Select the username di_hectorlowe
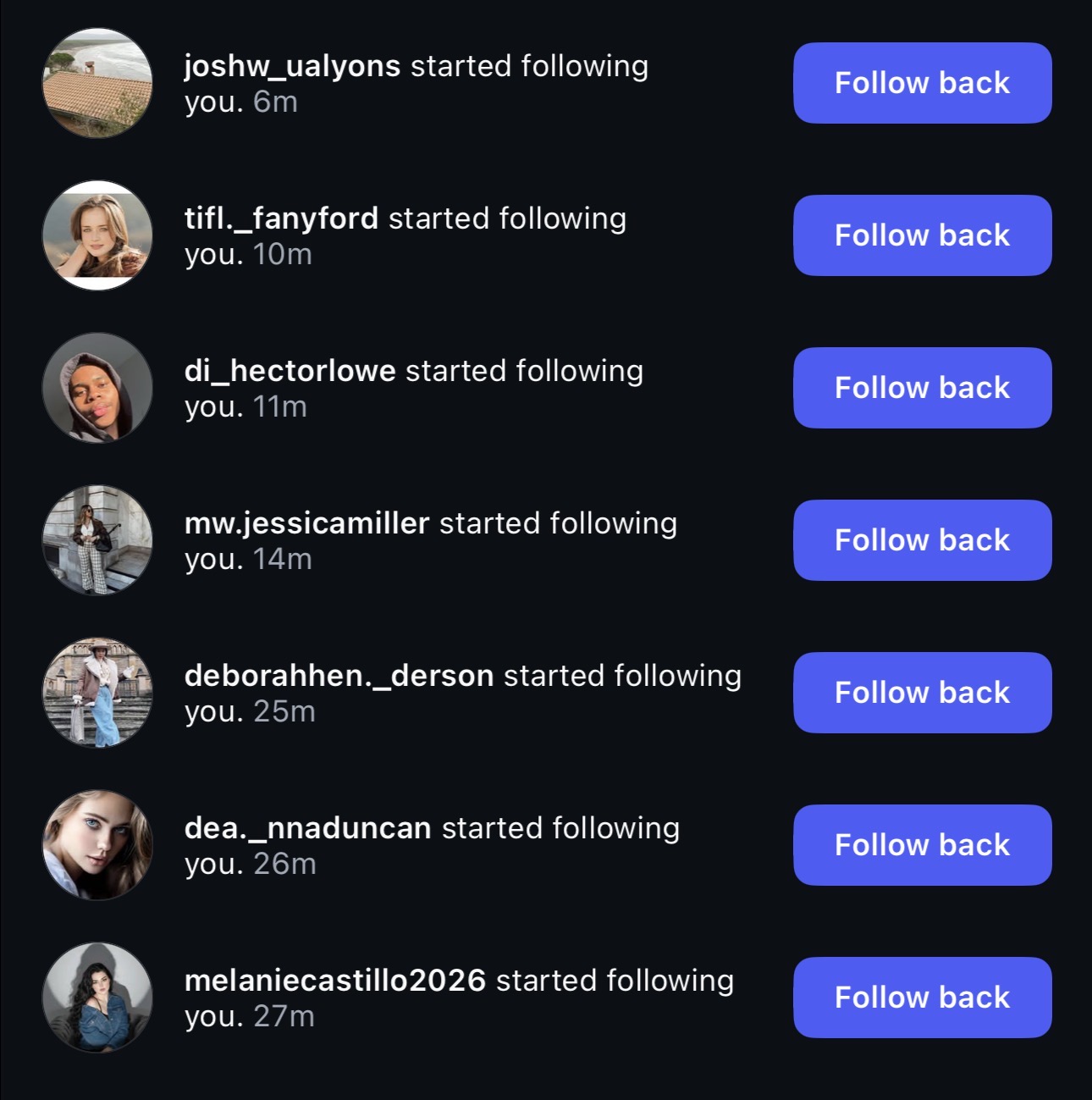 [x=290, y=371]
